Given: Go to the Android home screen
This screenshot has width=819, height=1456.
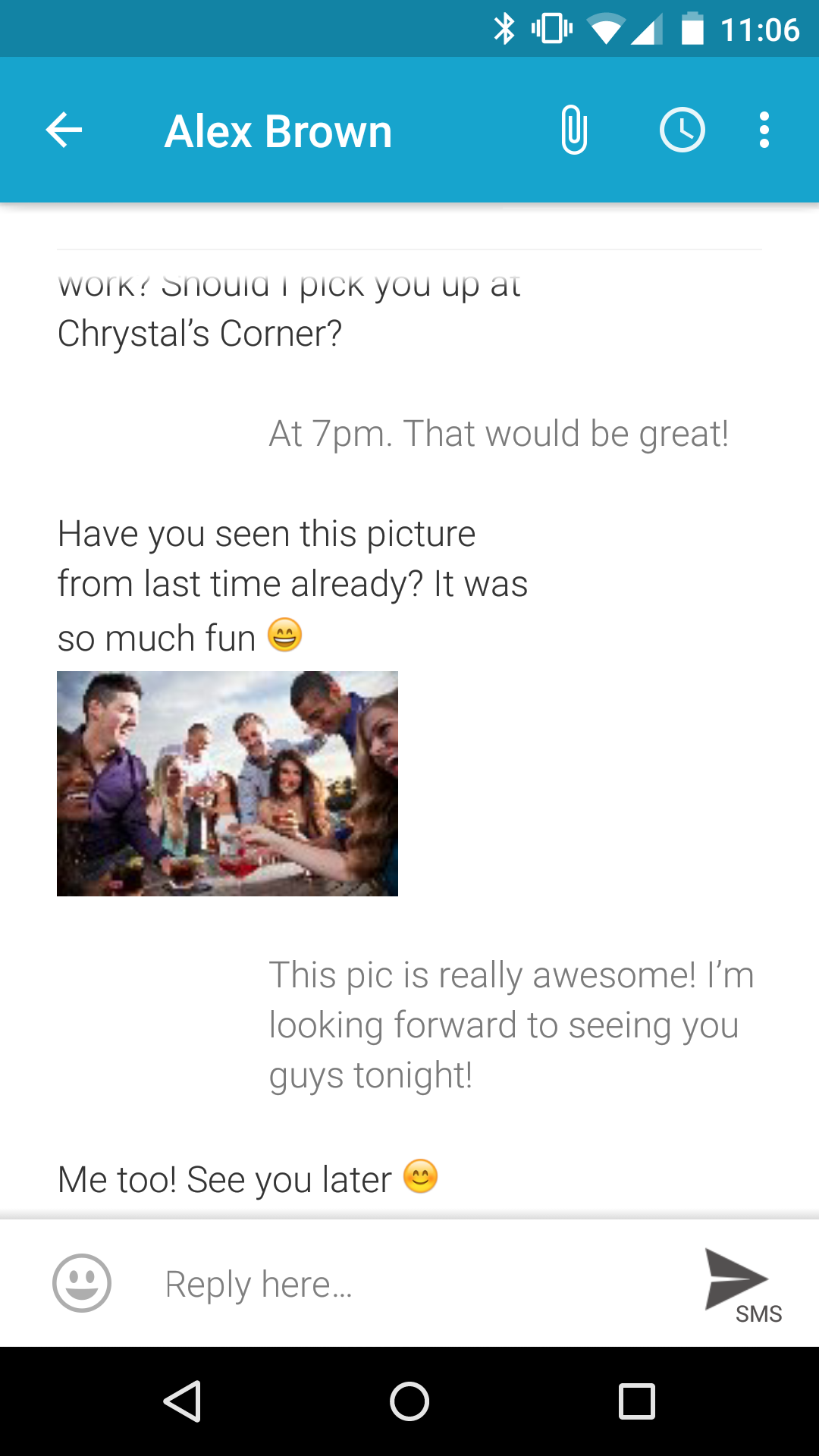Looking at the screenshot, I should coord(409,1401).
